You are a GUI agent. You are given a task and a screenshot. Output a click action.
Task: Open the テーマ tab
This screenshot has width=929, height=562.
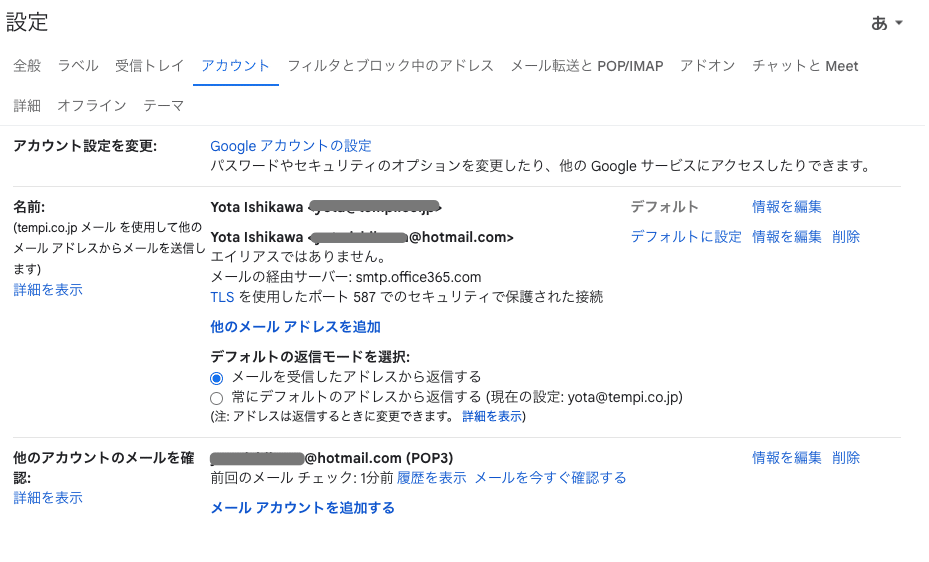[163, 105]
